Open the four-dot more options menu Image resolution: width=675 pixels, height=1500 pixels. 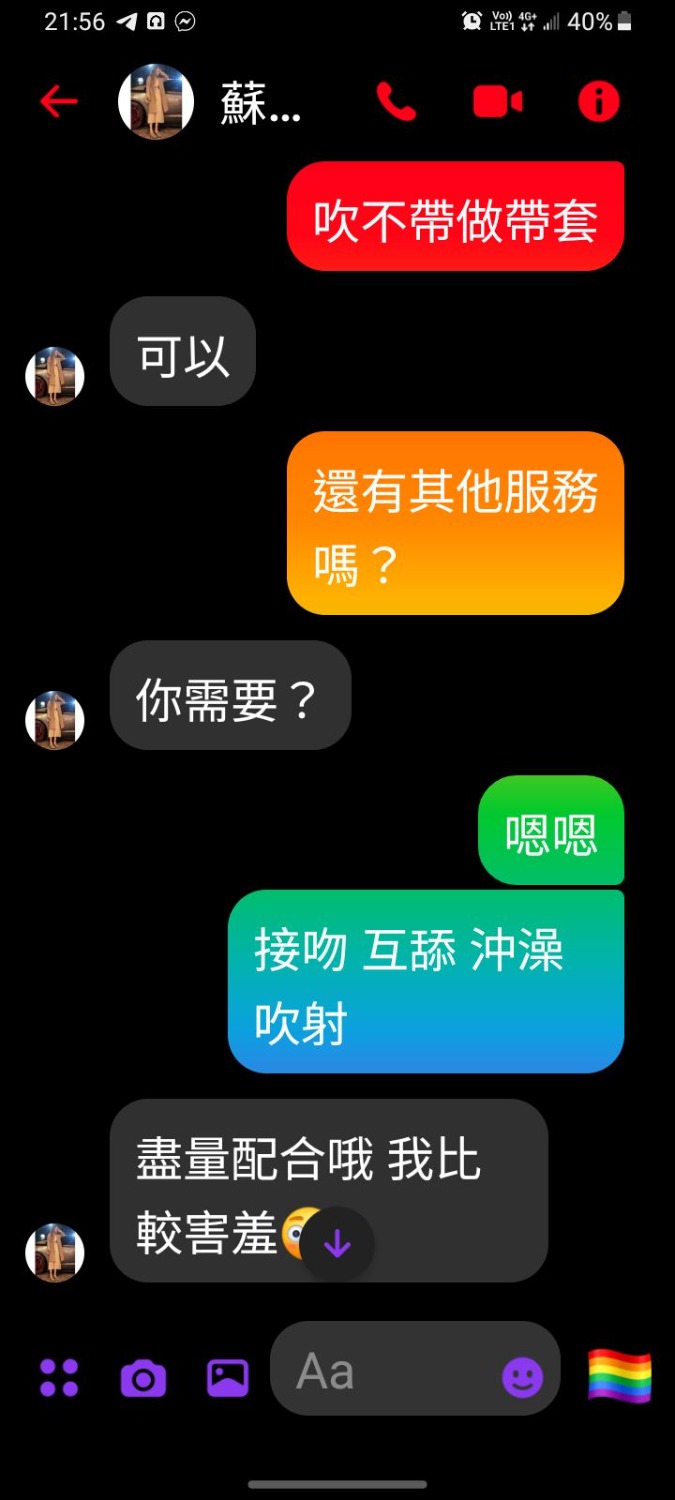pyautogui.click(x=59, y=1377)
